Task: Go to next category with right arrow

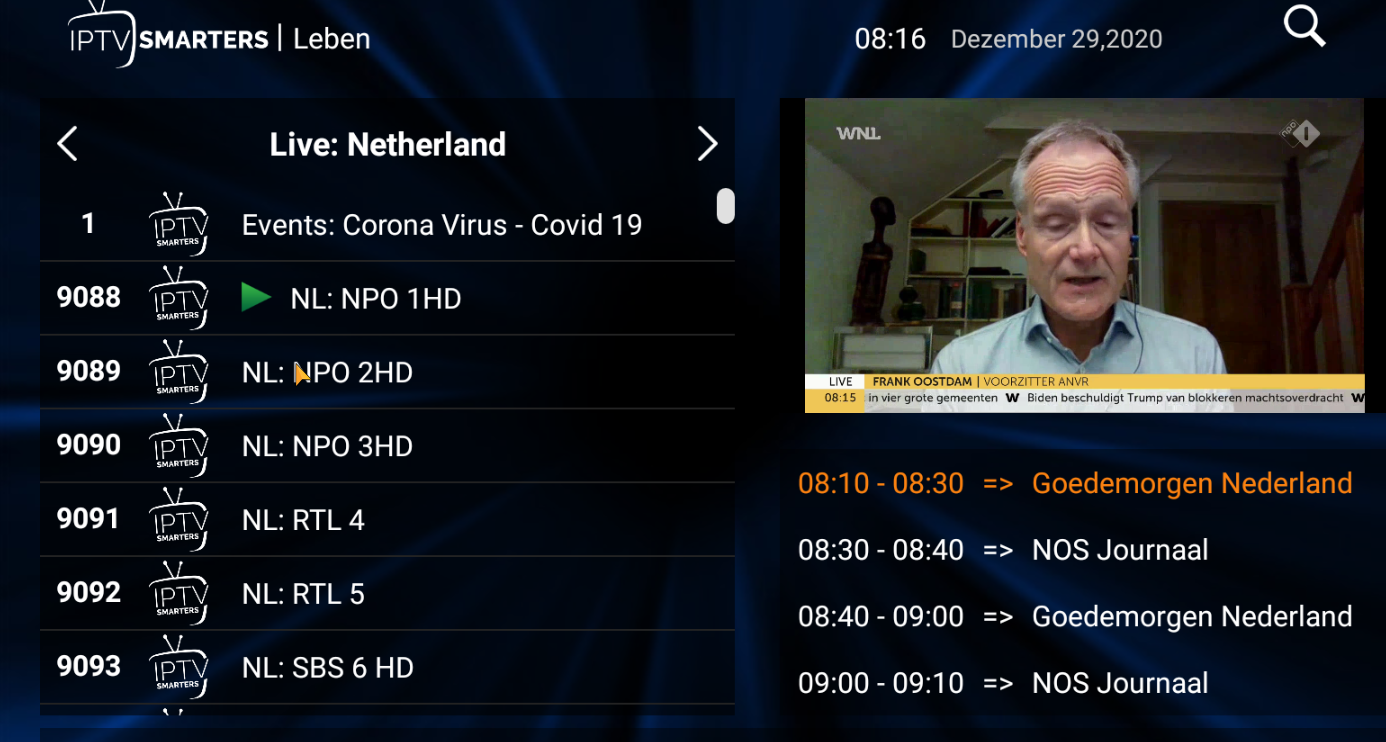Action: (x=707, y=144)
